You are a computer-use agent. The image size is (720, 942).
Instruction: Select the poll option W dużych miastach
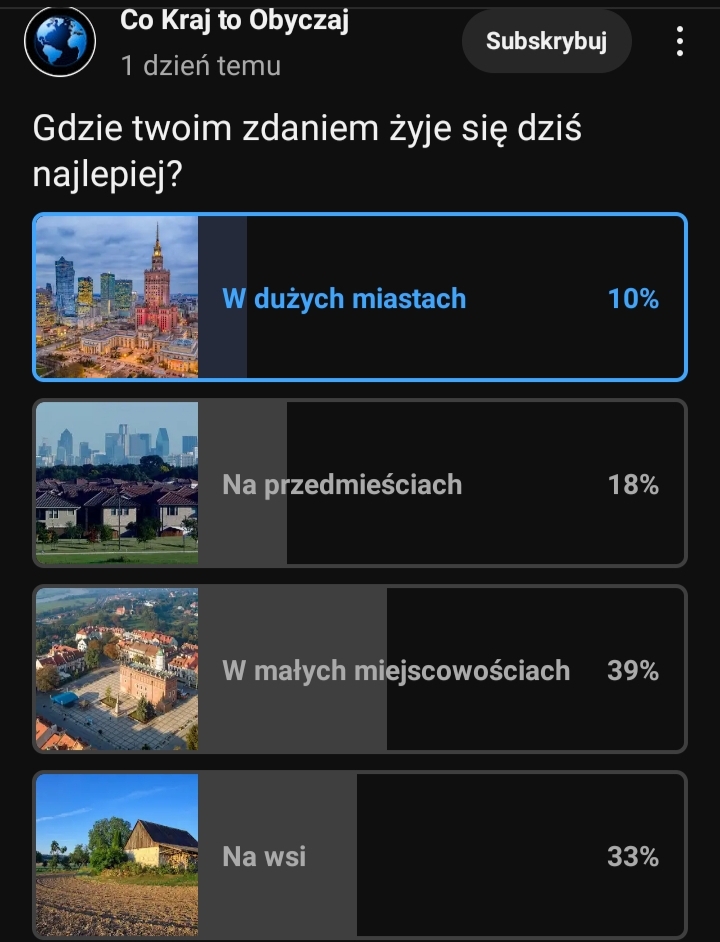coord(360,298)
